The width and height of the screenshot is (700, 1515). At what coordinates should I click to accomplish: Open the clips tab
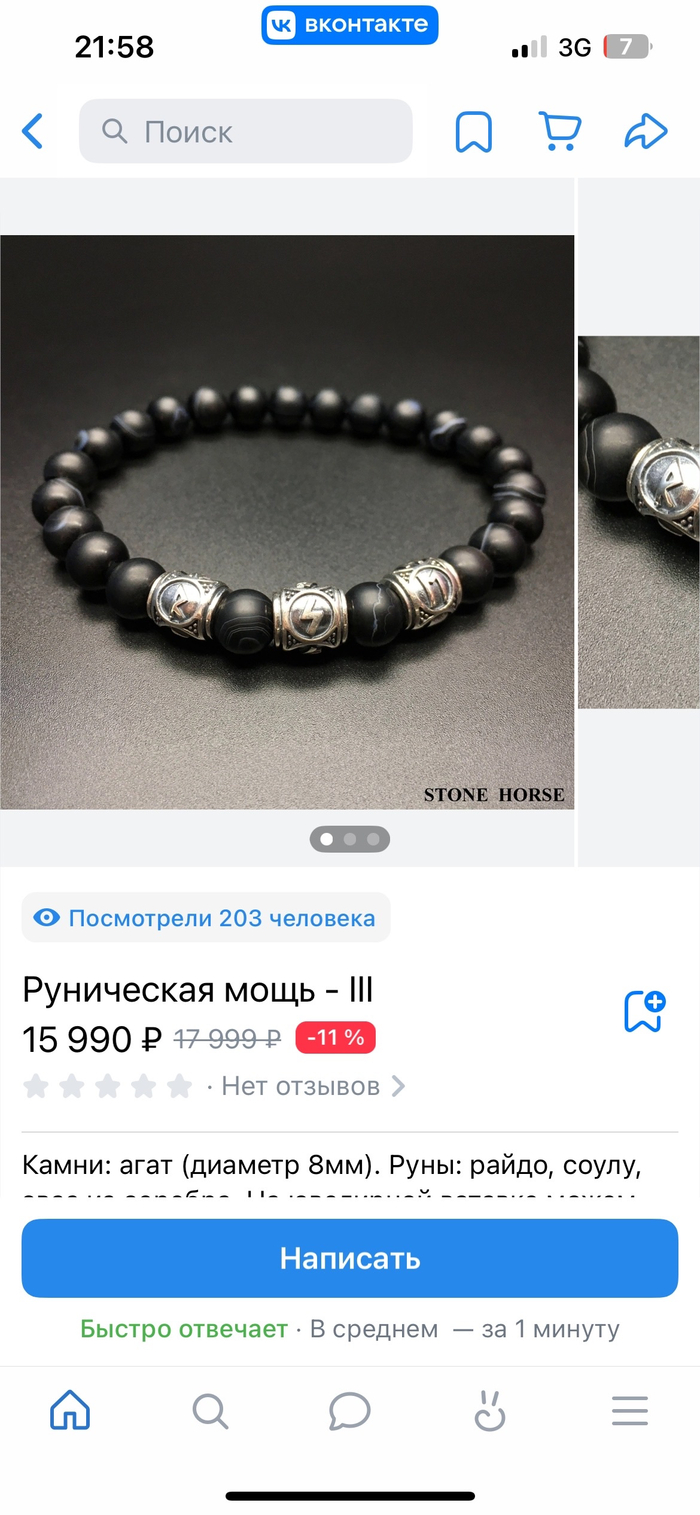(490, 1411)
